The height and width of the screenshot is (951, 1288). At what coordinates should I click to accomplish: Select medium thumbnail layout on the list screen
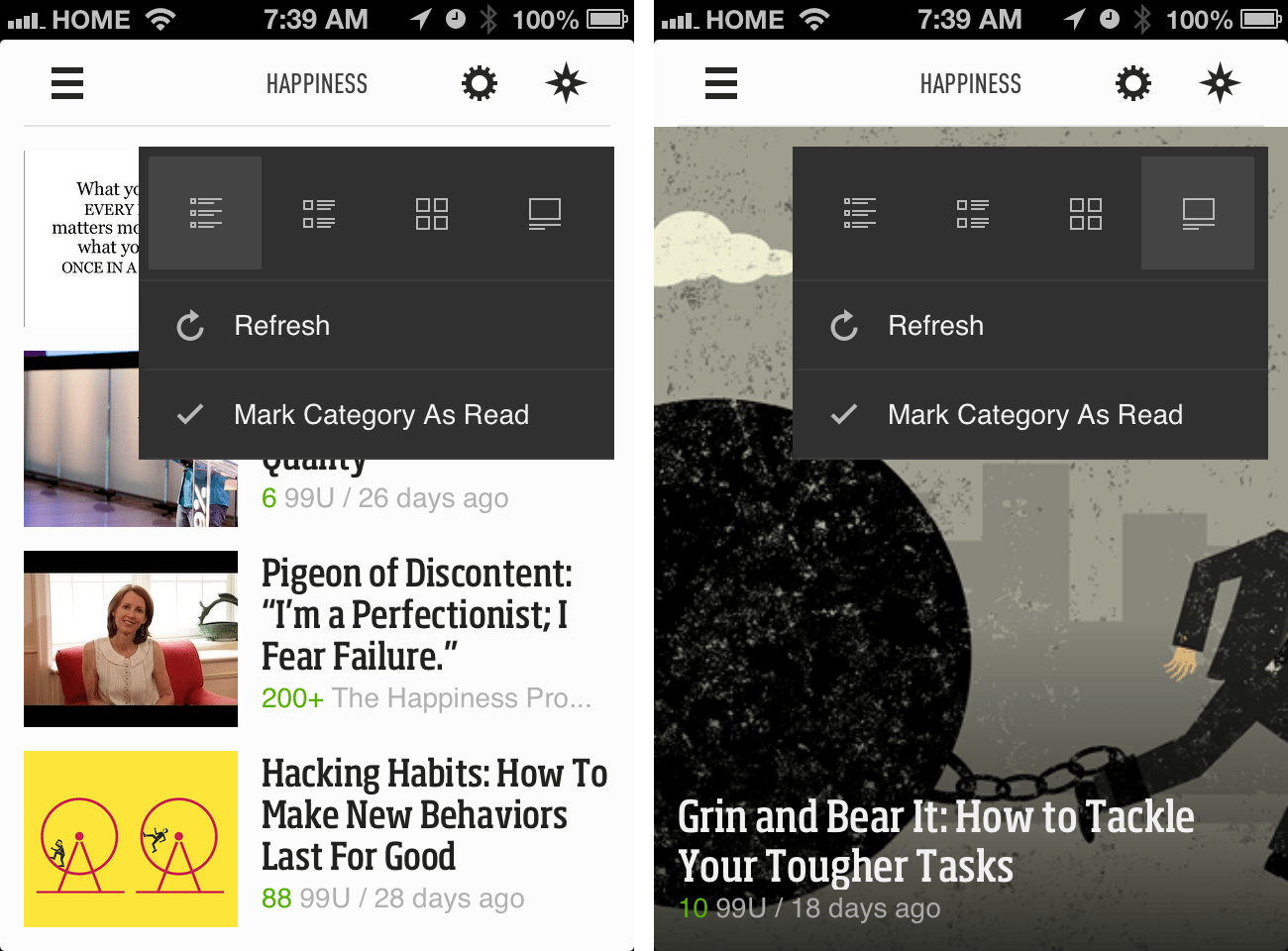coord(319,213)
